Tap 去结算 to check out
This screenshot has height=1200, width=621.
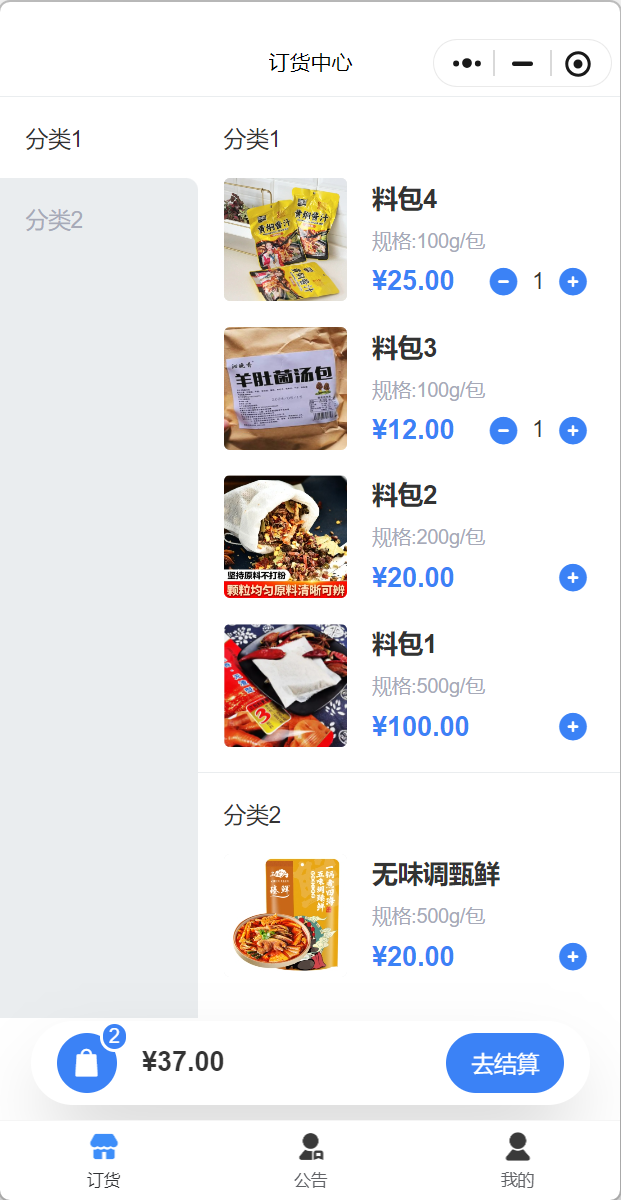[505, 1063]
